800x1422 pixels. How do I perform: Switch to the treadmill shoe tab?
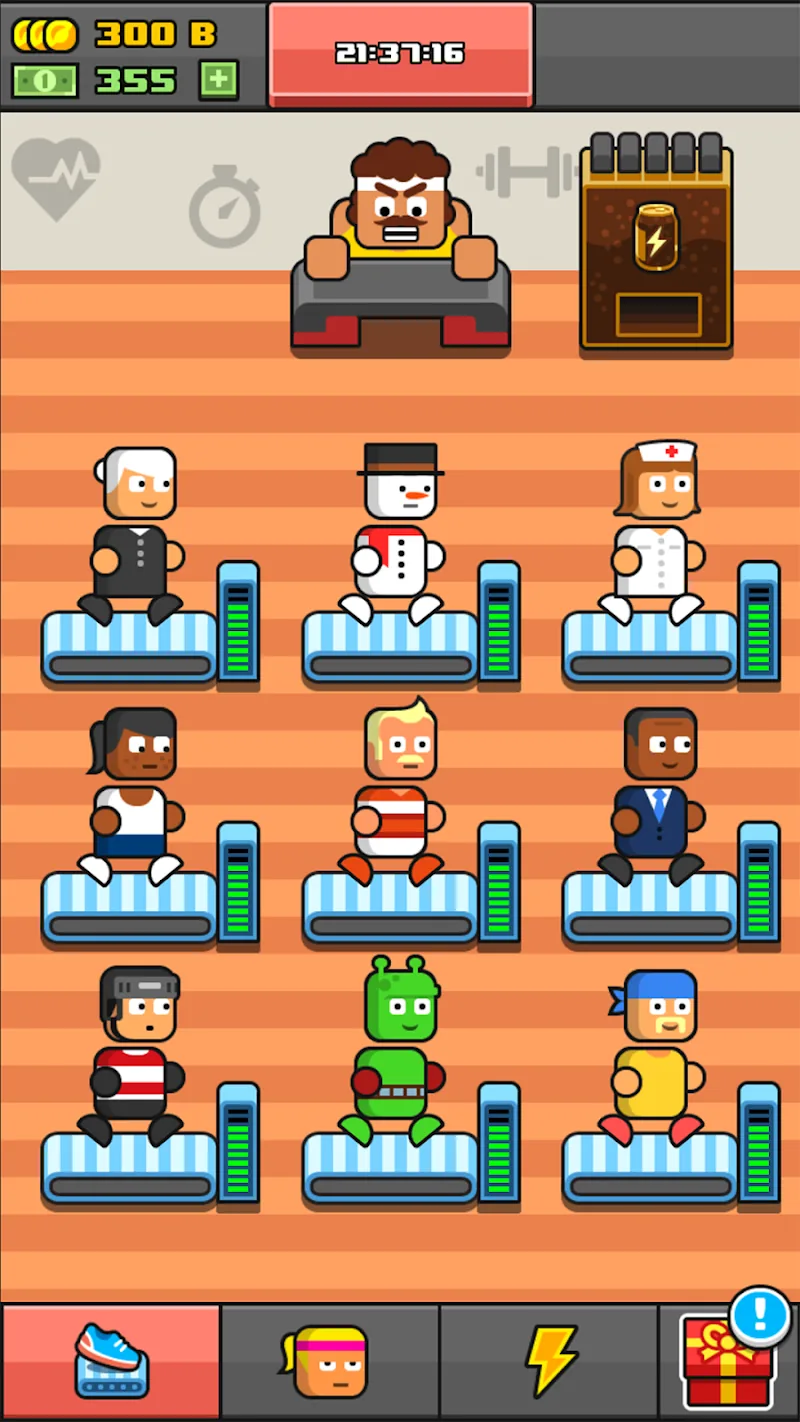click(x=111, y=1362)
